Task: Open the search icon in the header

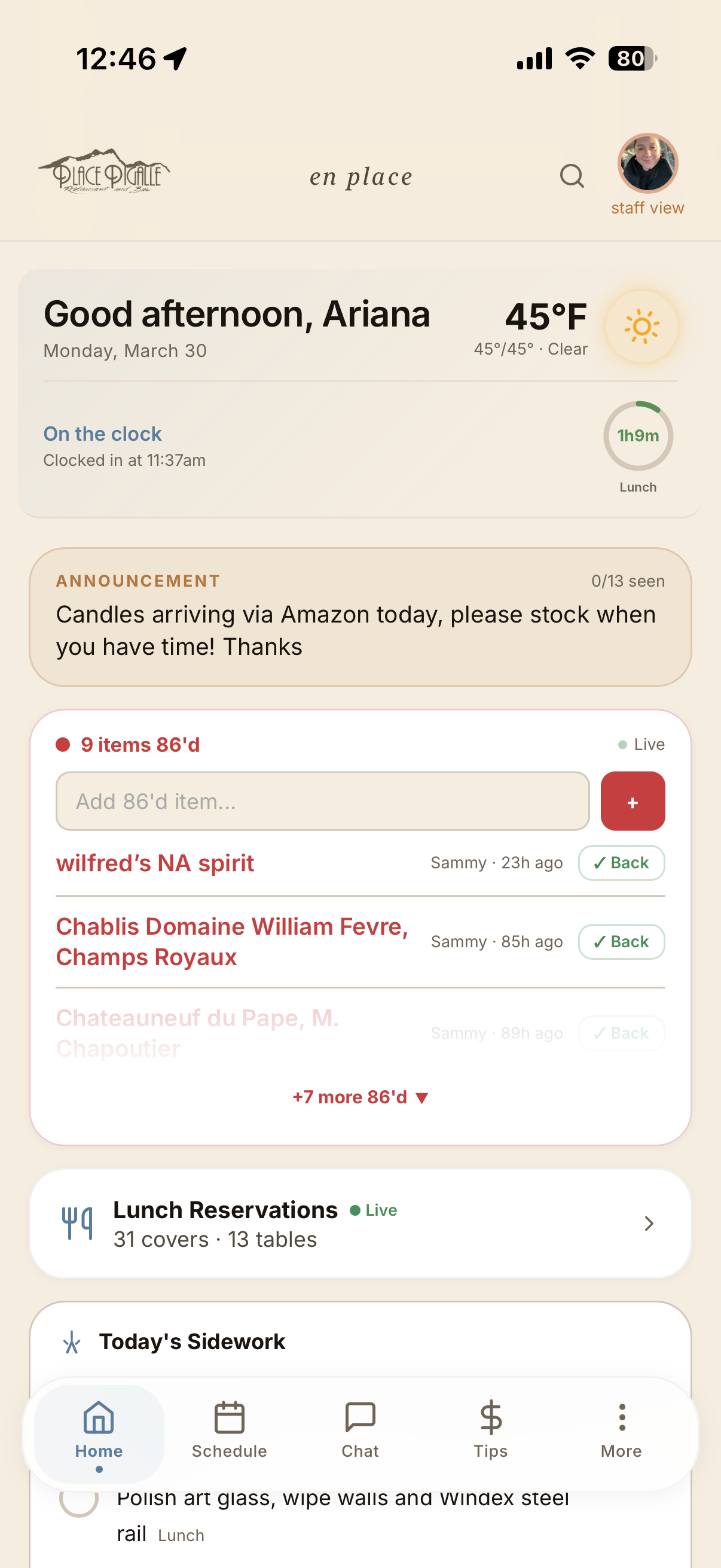Action: 572,176
